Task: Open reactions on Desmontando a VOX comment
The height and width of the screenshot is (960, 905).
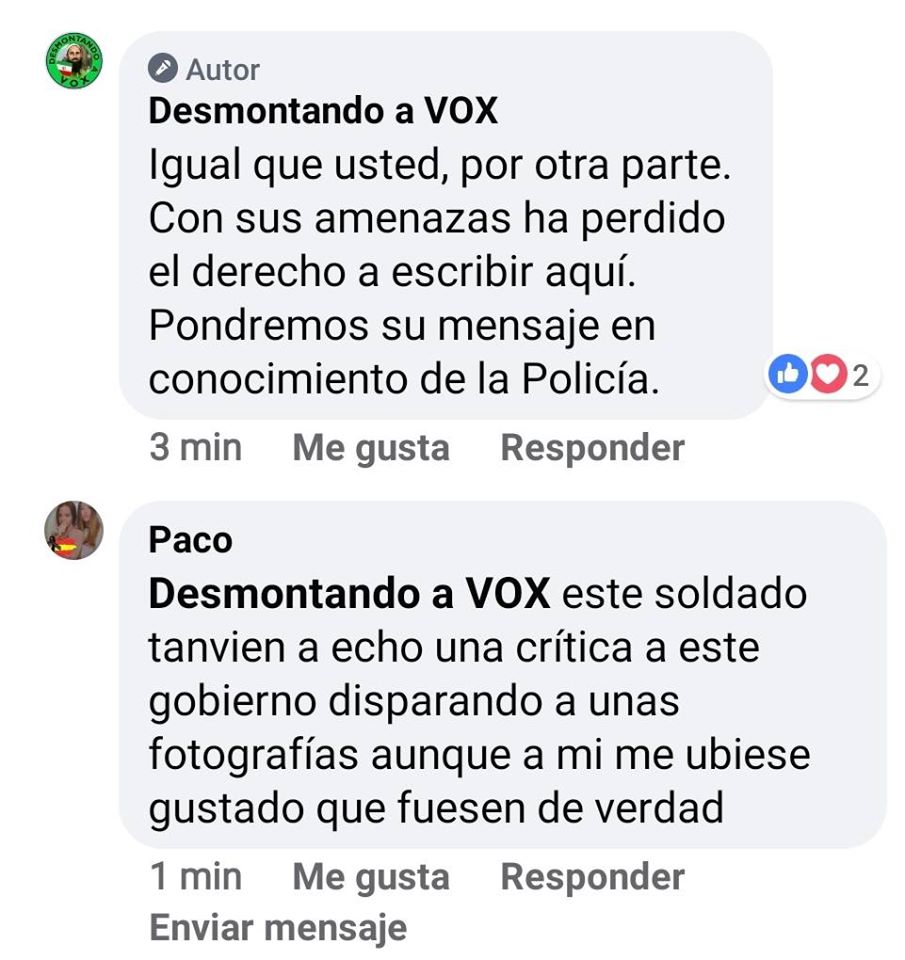Action: (x=823, y=377)
